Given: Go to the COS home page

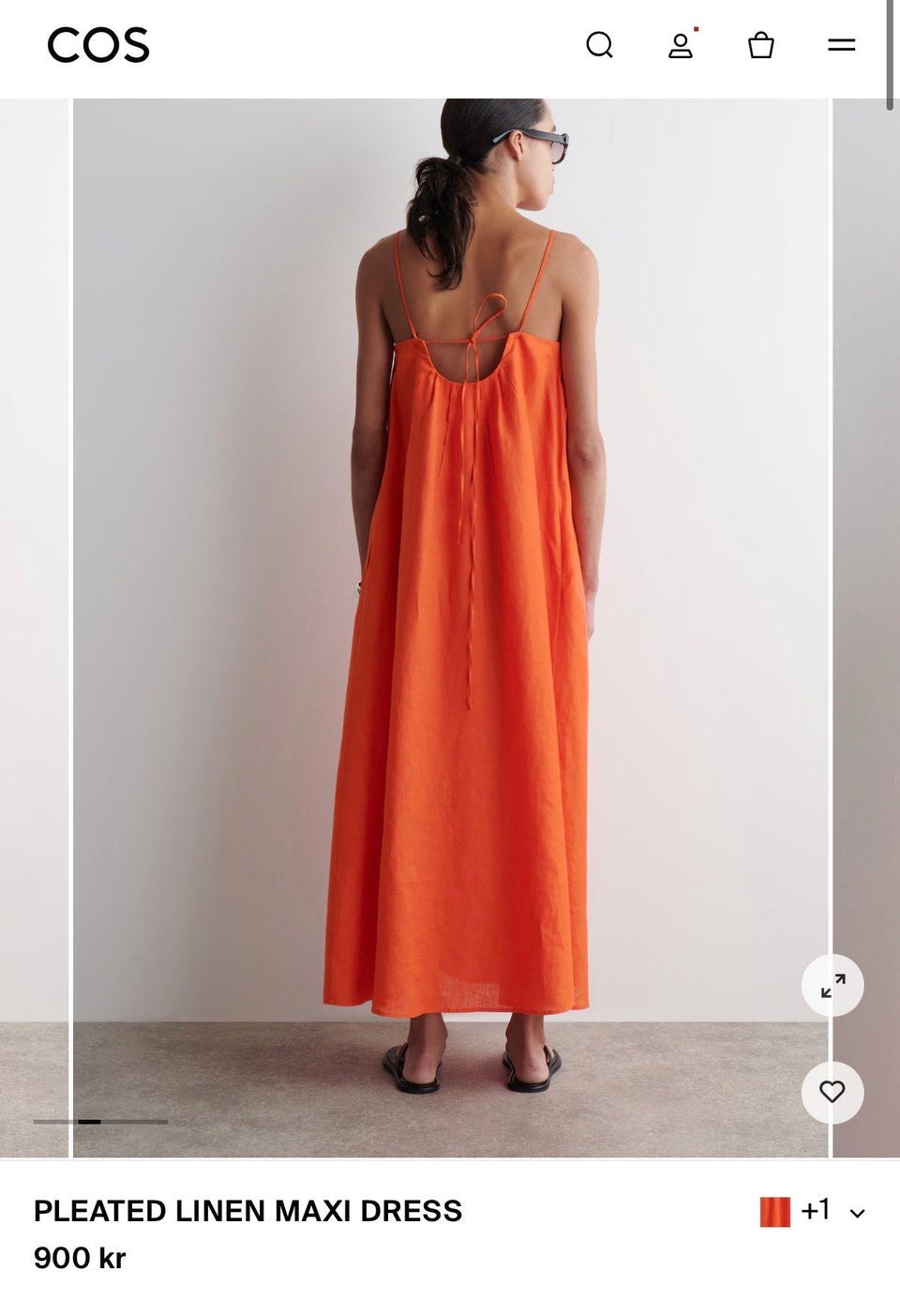Looking at the screenshot, I should (98, 45).
